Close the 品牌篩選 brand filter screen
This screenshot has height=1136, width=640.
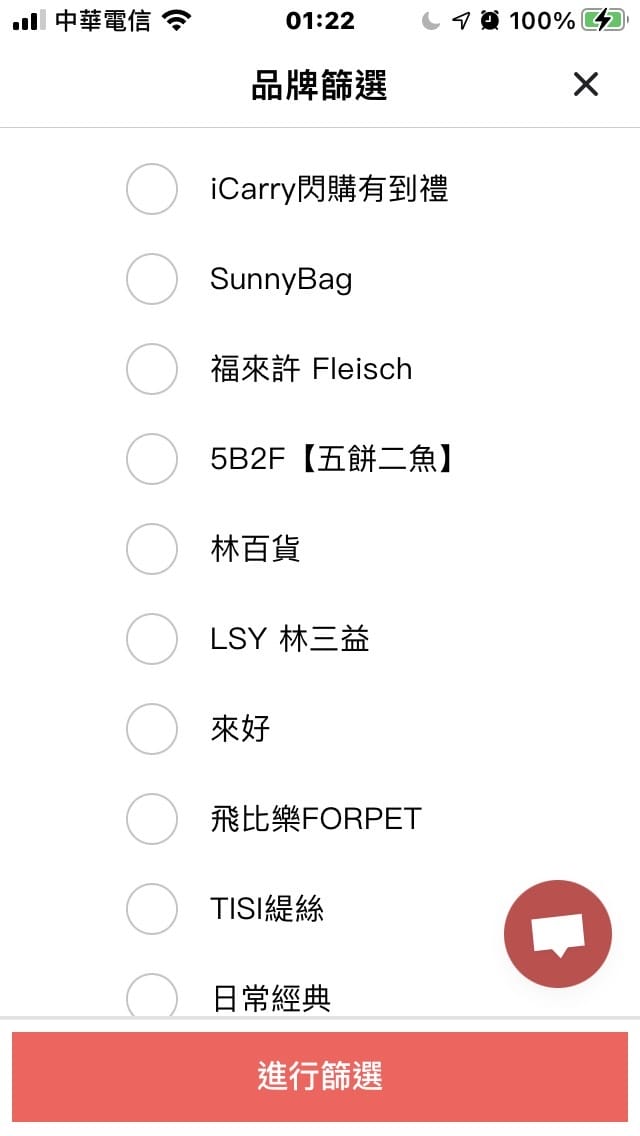585,85
